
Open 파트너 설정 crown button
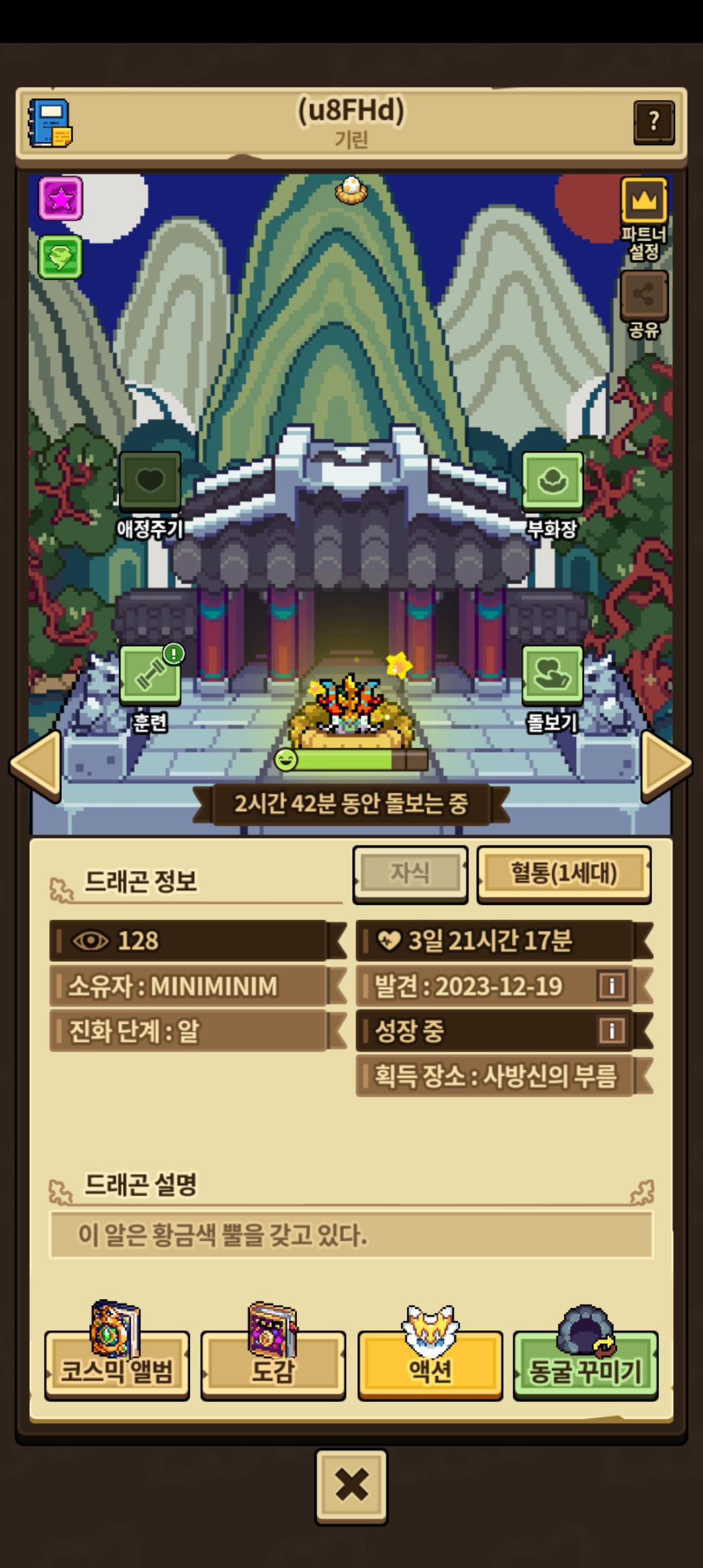644,201
